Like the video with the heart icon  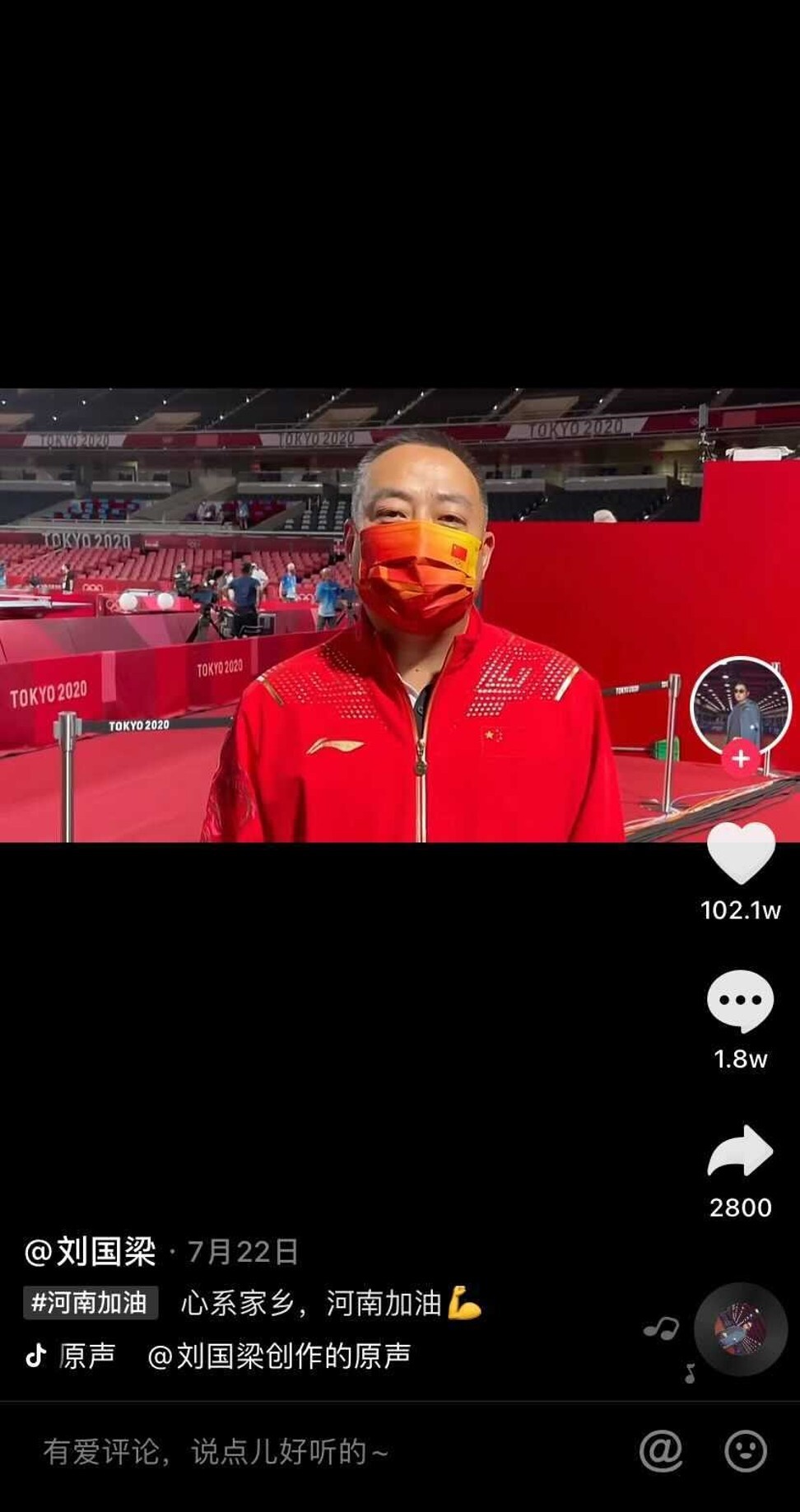coord(741,853)
